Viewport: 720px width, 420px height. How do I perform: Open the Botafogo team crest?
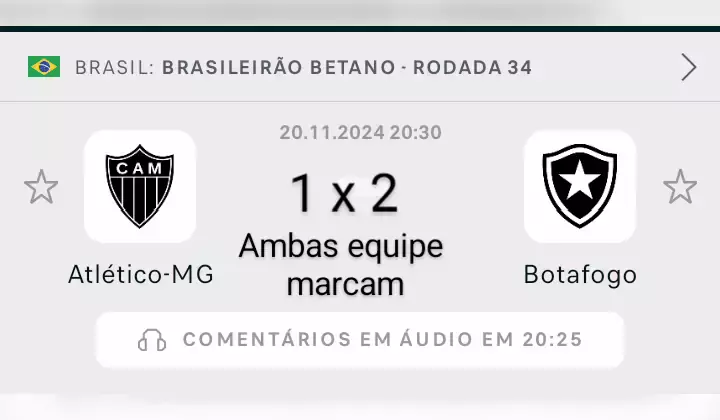579,187
